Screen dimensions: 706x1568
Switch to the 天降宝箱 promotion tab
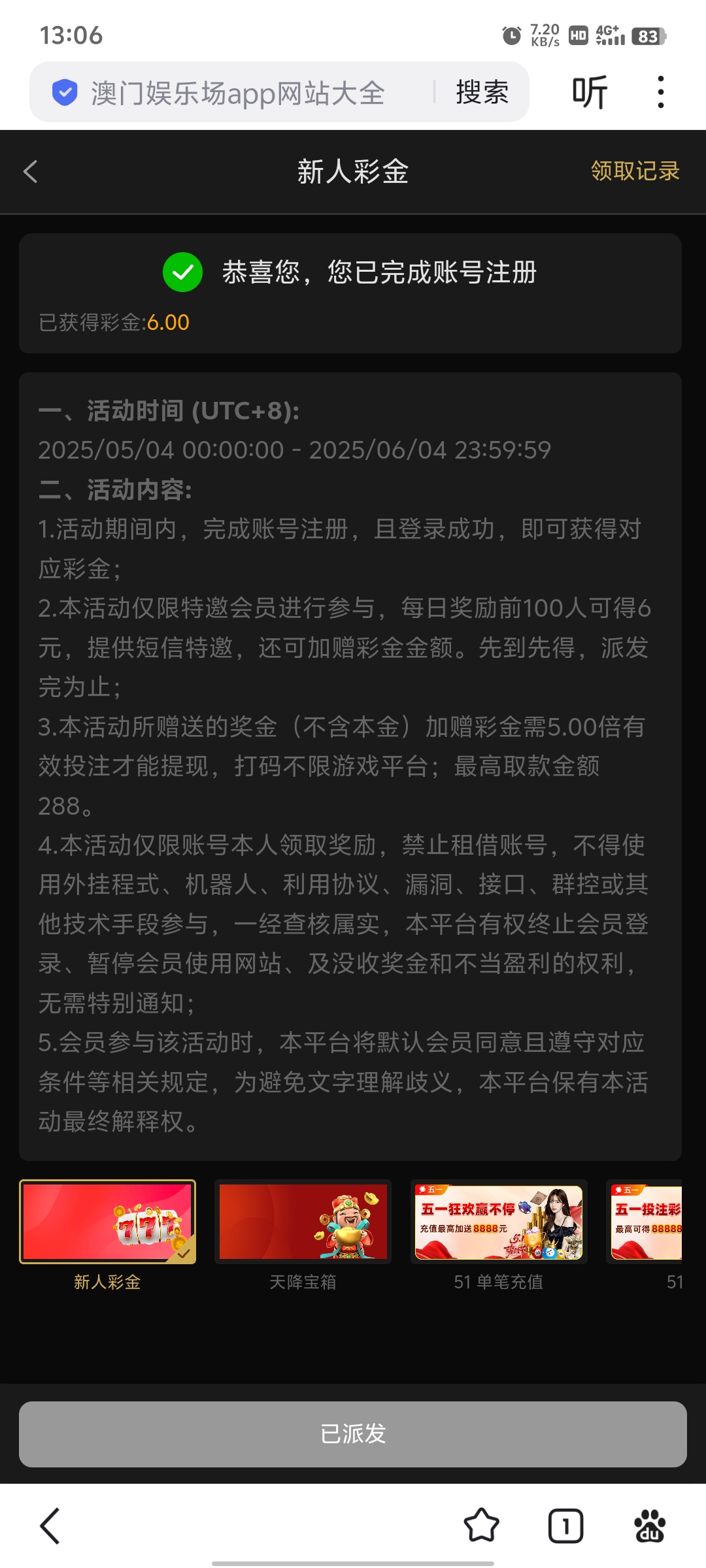[x=303, y=1222]
